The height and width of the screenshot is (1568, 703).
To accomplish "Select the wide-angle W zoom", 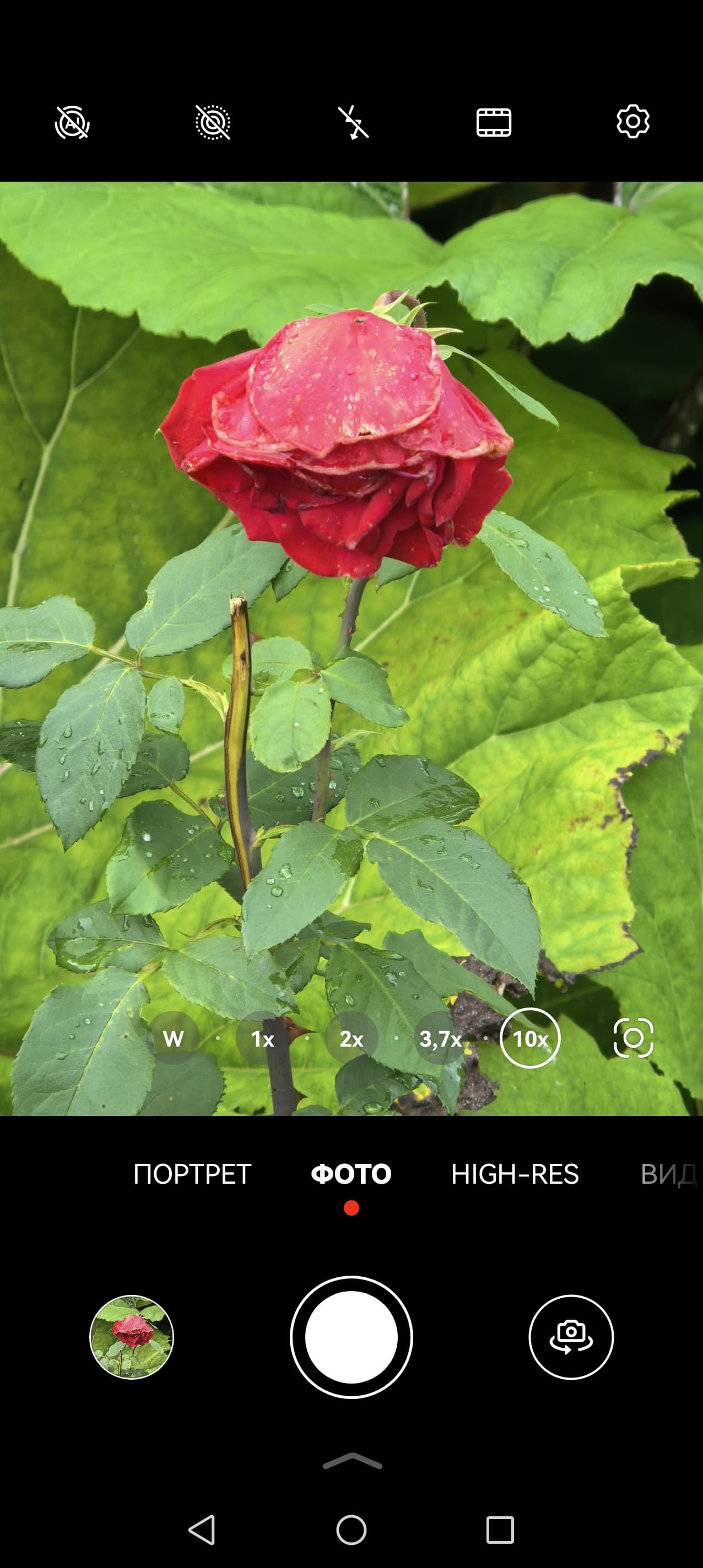I will (x=174, y=1038).
